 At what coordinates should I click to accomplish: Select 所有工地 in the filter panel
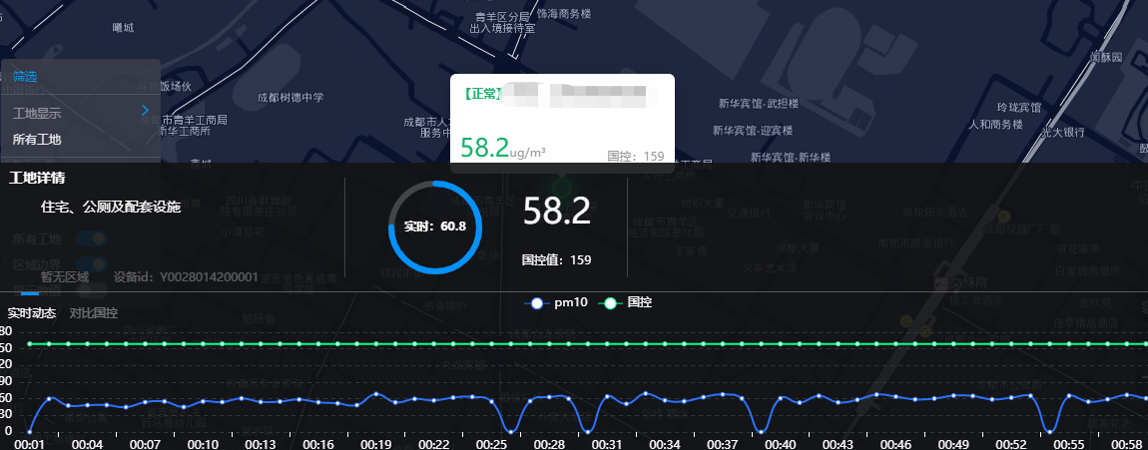click(x=37, y=139)
